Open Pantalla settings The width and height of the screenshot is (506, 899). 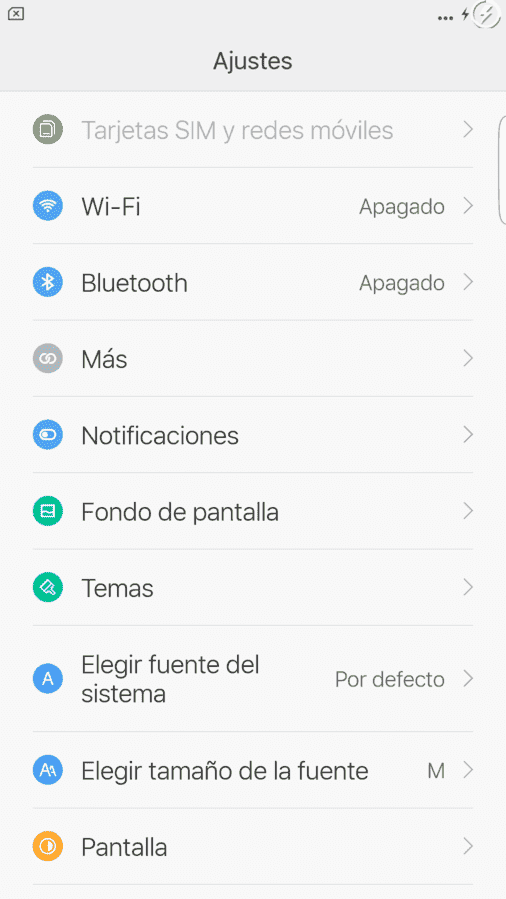[253, 846]
